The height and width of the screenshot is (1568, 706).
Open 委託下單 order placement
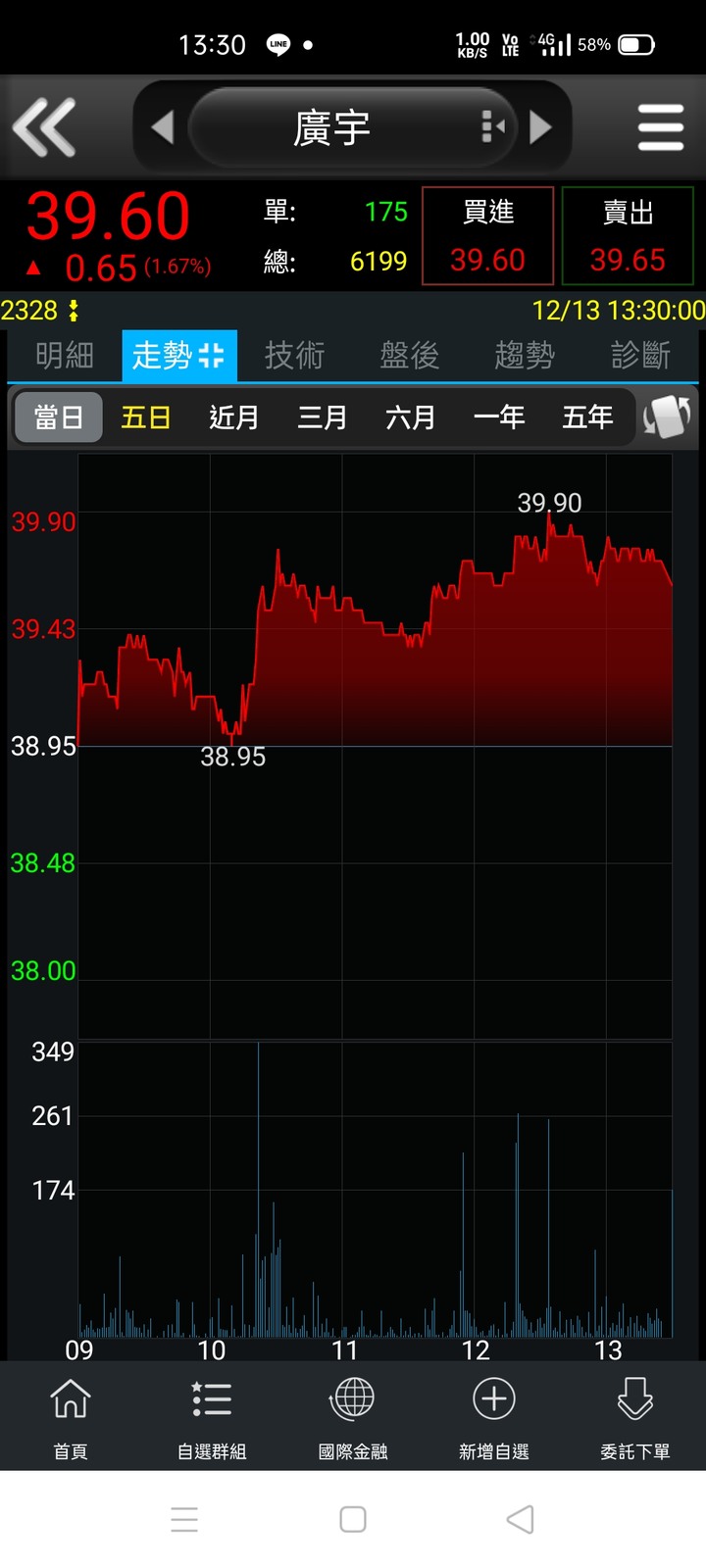click(635, 1415)
